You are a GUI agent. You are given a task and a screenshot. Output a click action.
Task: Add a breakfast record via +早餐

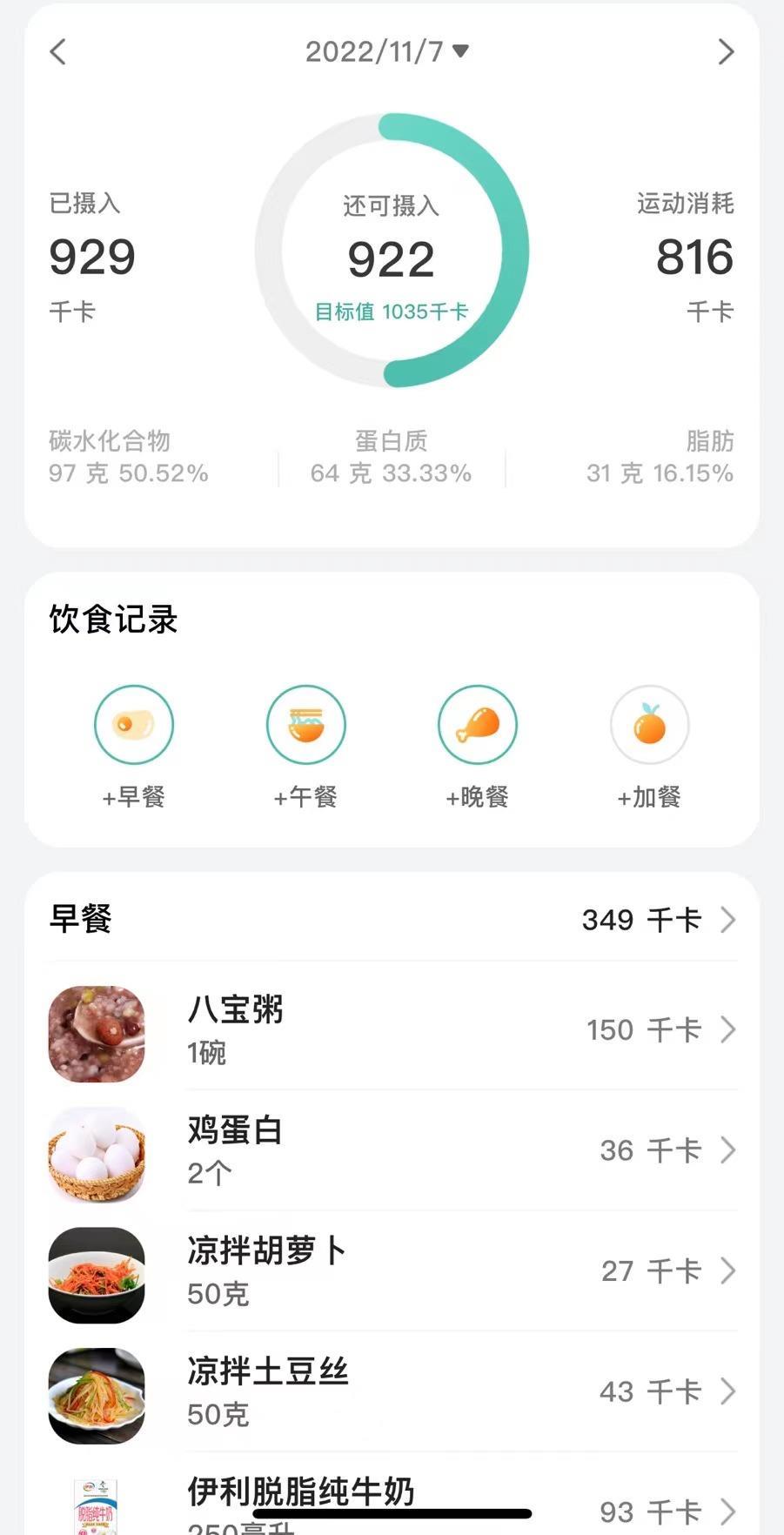(134, 725)
